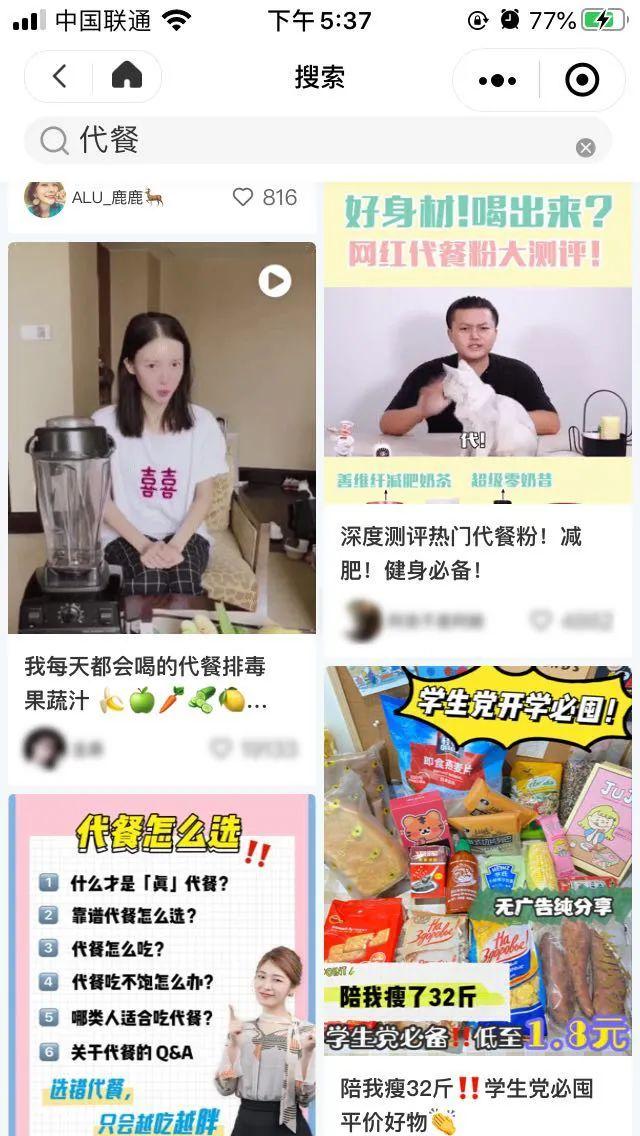
Task: Open the three-dot more options menu
Action: click(x=497, y=80)
